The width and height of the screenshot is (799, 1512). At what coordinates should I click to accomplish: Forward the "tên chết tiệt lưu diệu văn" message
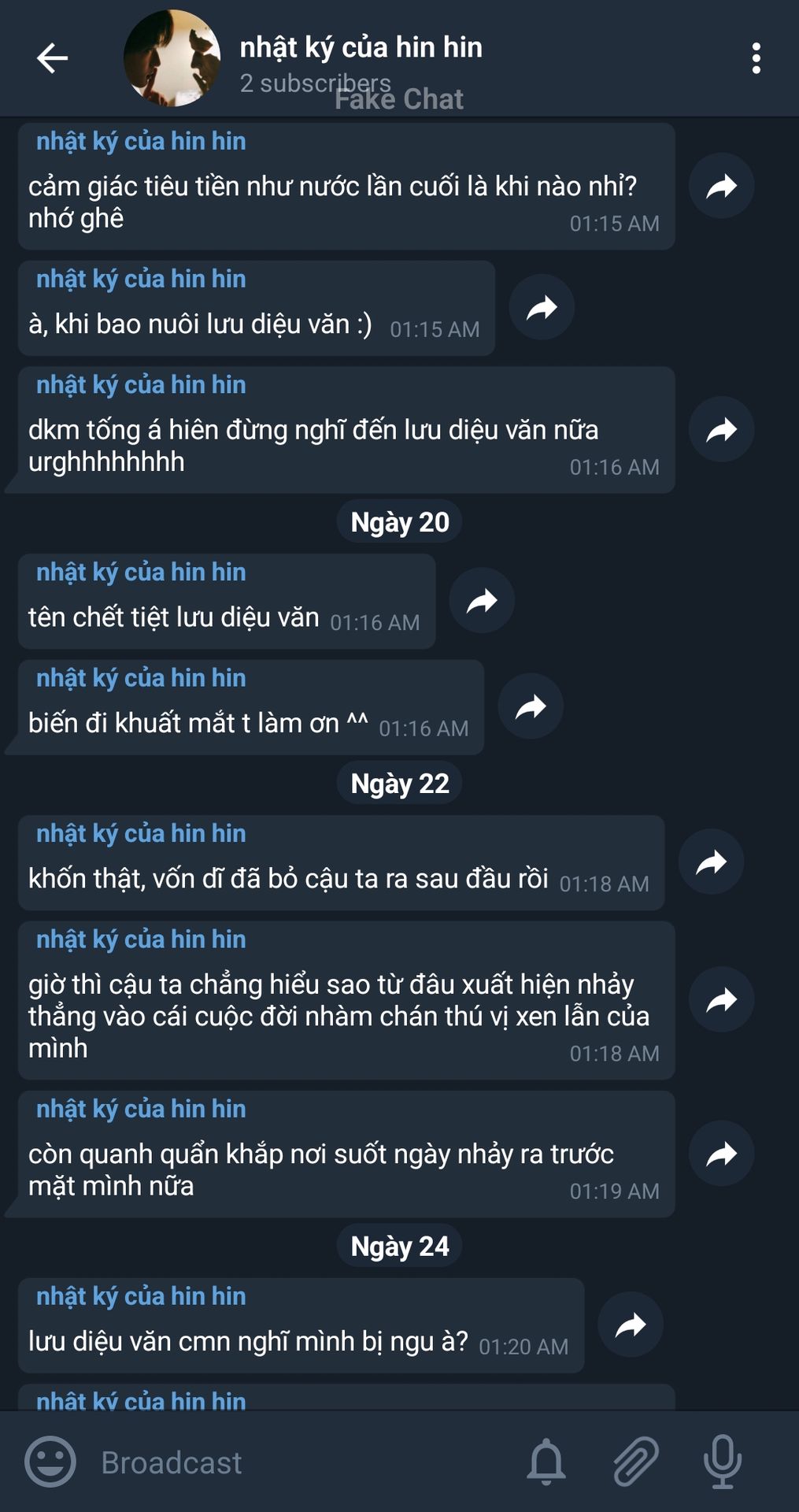point(482,602)
